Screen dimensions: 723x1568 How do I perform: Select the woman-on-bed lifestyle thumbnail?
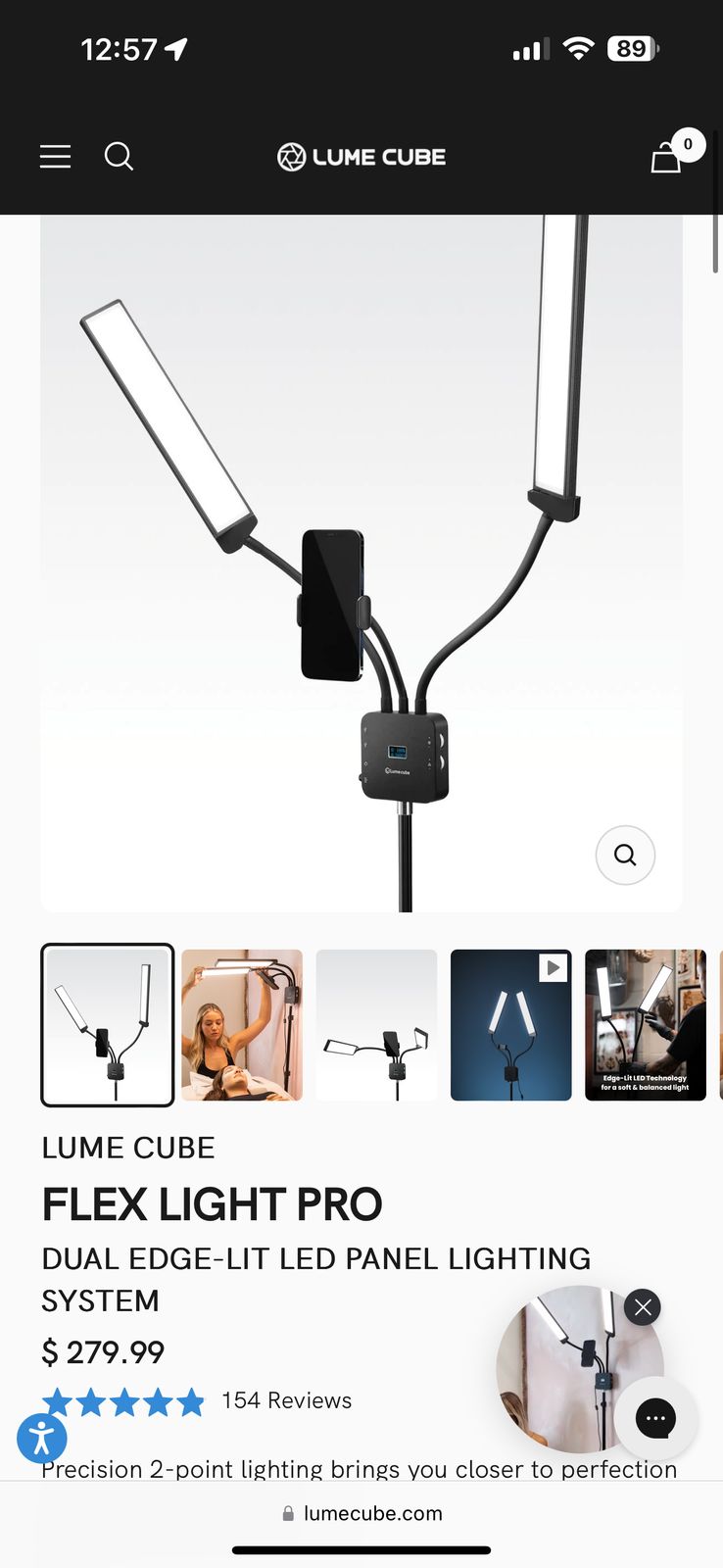242,1025
